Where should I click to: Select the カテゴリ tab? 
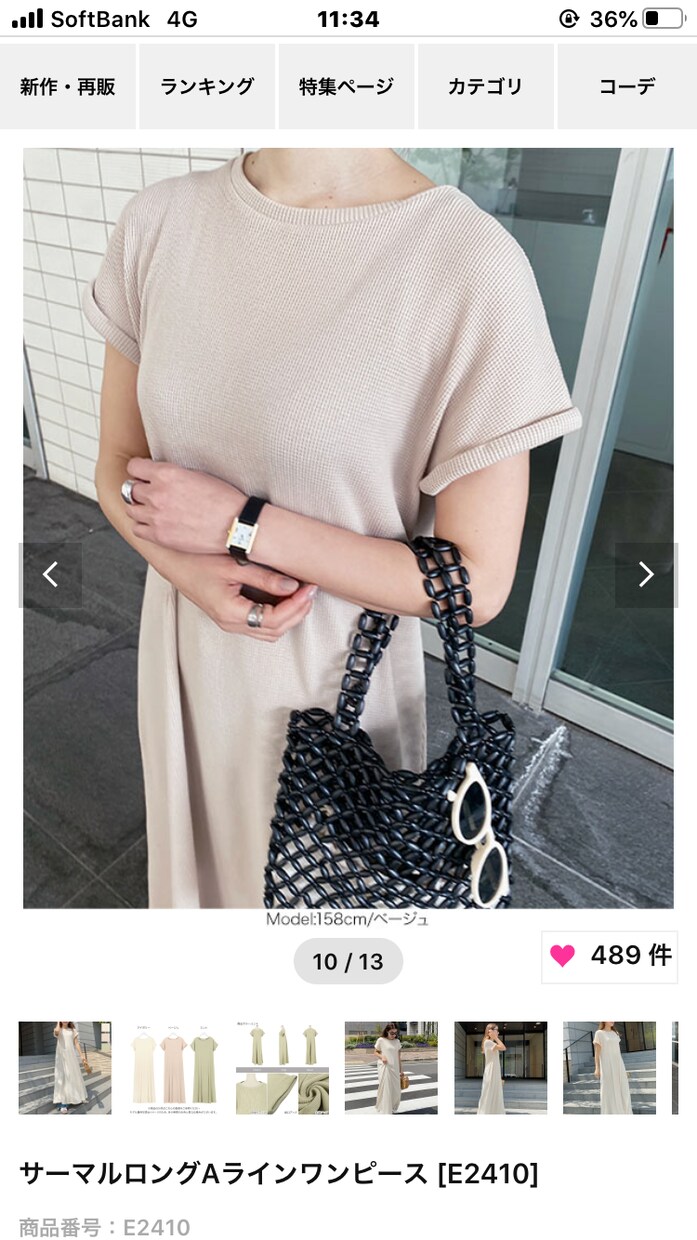pos(485,87)
